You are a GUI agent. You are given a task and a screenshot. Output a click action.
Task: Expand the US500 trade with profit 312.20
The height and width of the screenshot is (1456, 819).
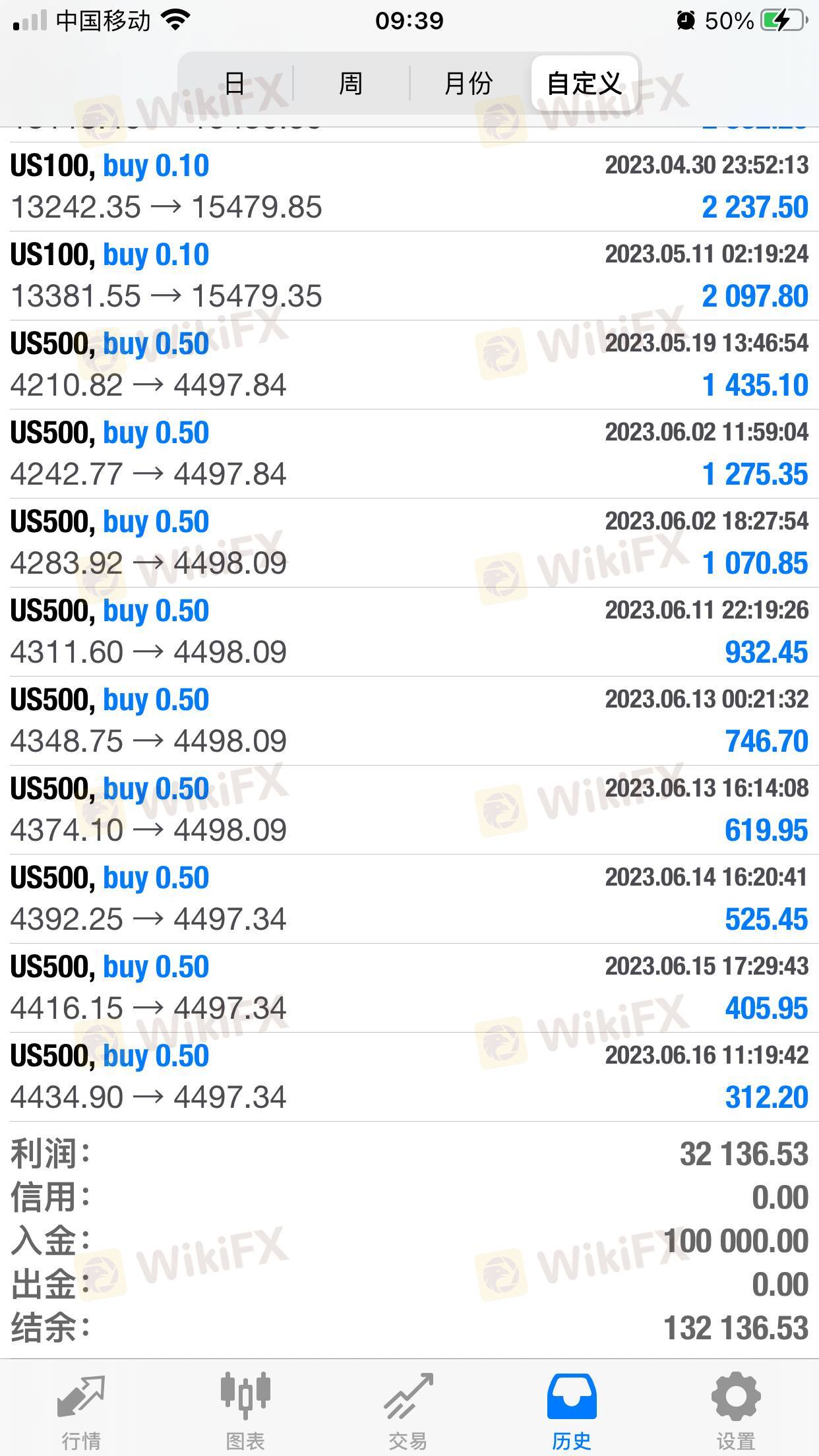[409, 1077]
